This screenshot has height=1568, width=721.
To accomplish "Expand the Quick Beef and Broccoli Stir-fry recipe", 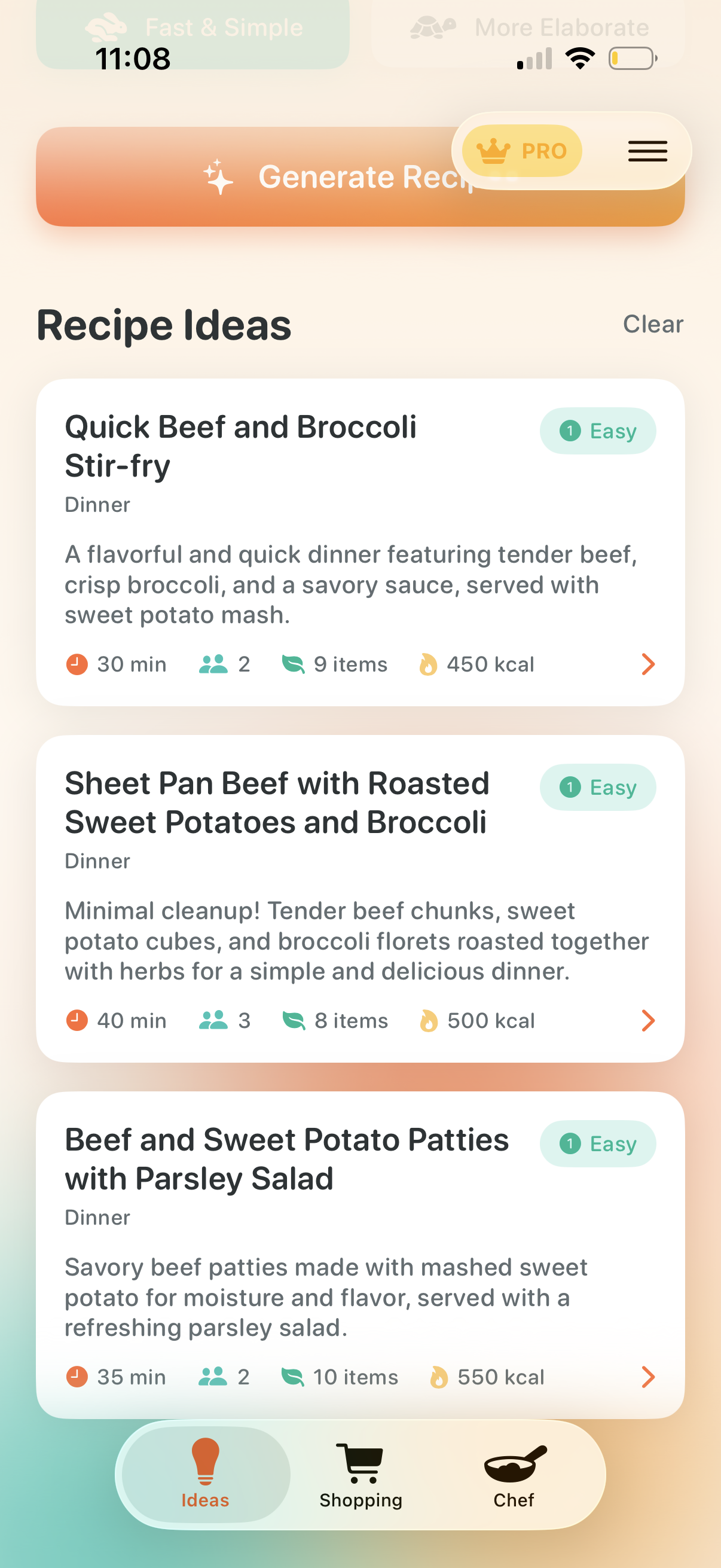I will pos(647,664).
